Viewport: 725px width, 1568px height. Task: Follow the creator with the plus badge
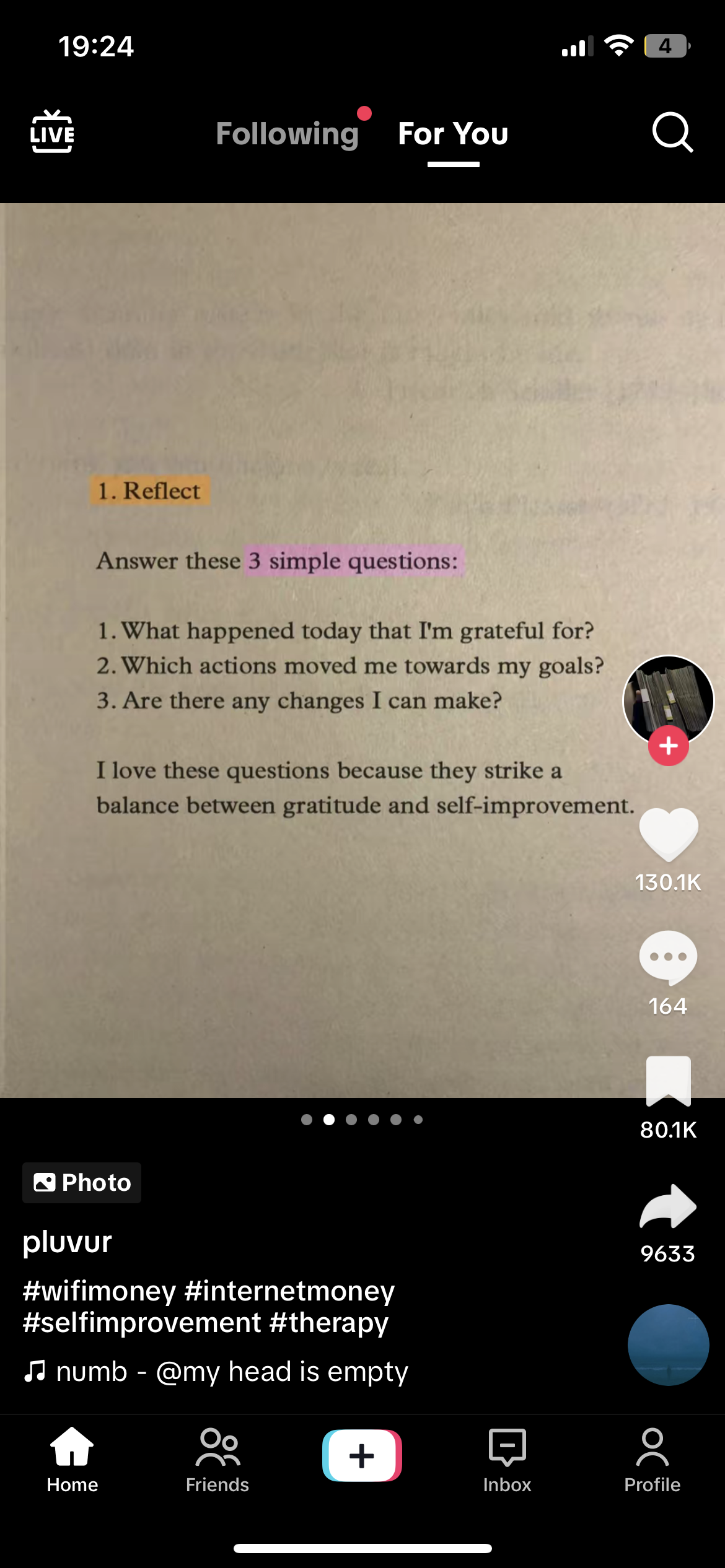(x=668, y=746)
